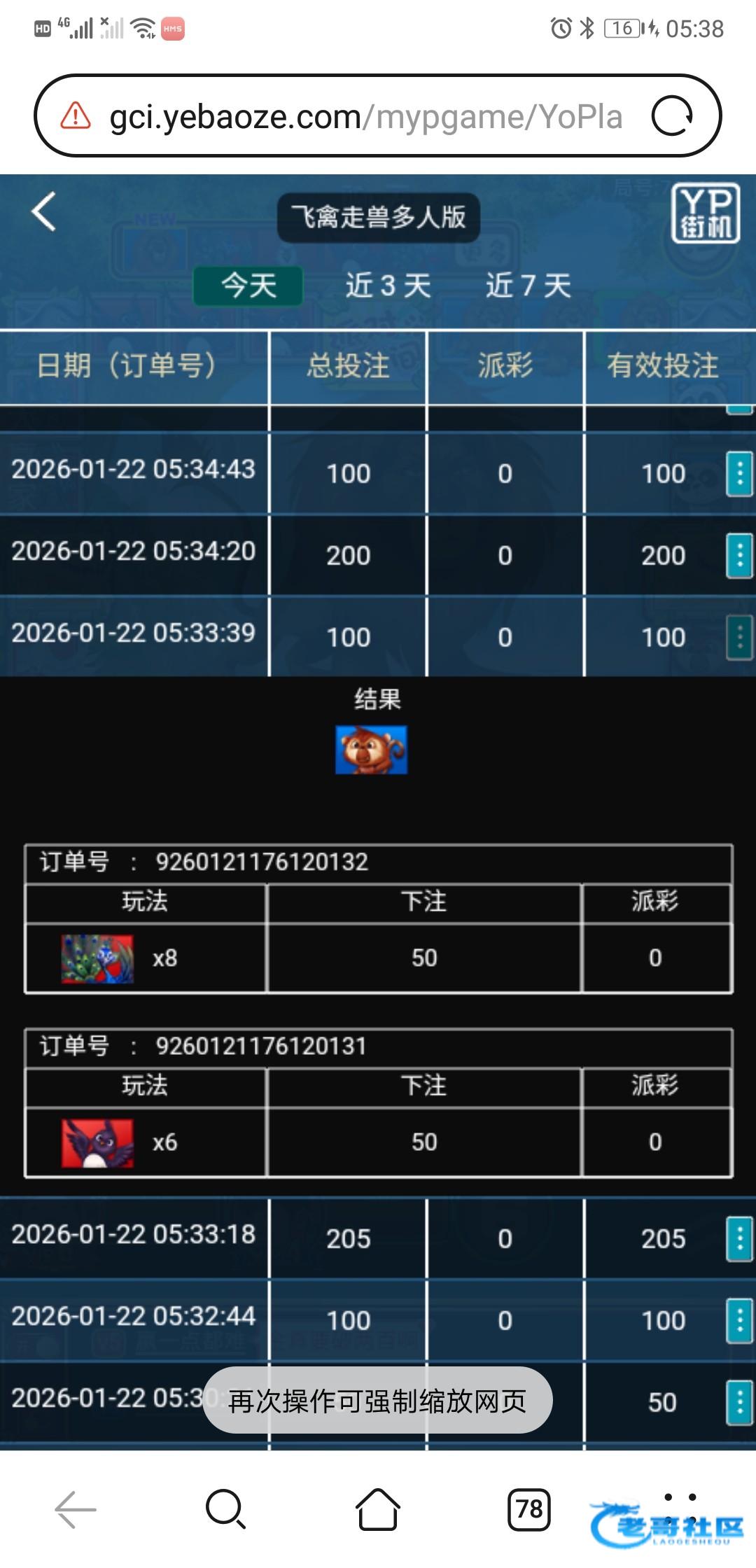Switch to the 近 3 天 tab

(x=388, y=286)
